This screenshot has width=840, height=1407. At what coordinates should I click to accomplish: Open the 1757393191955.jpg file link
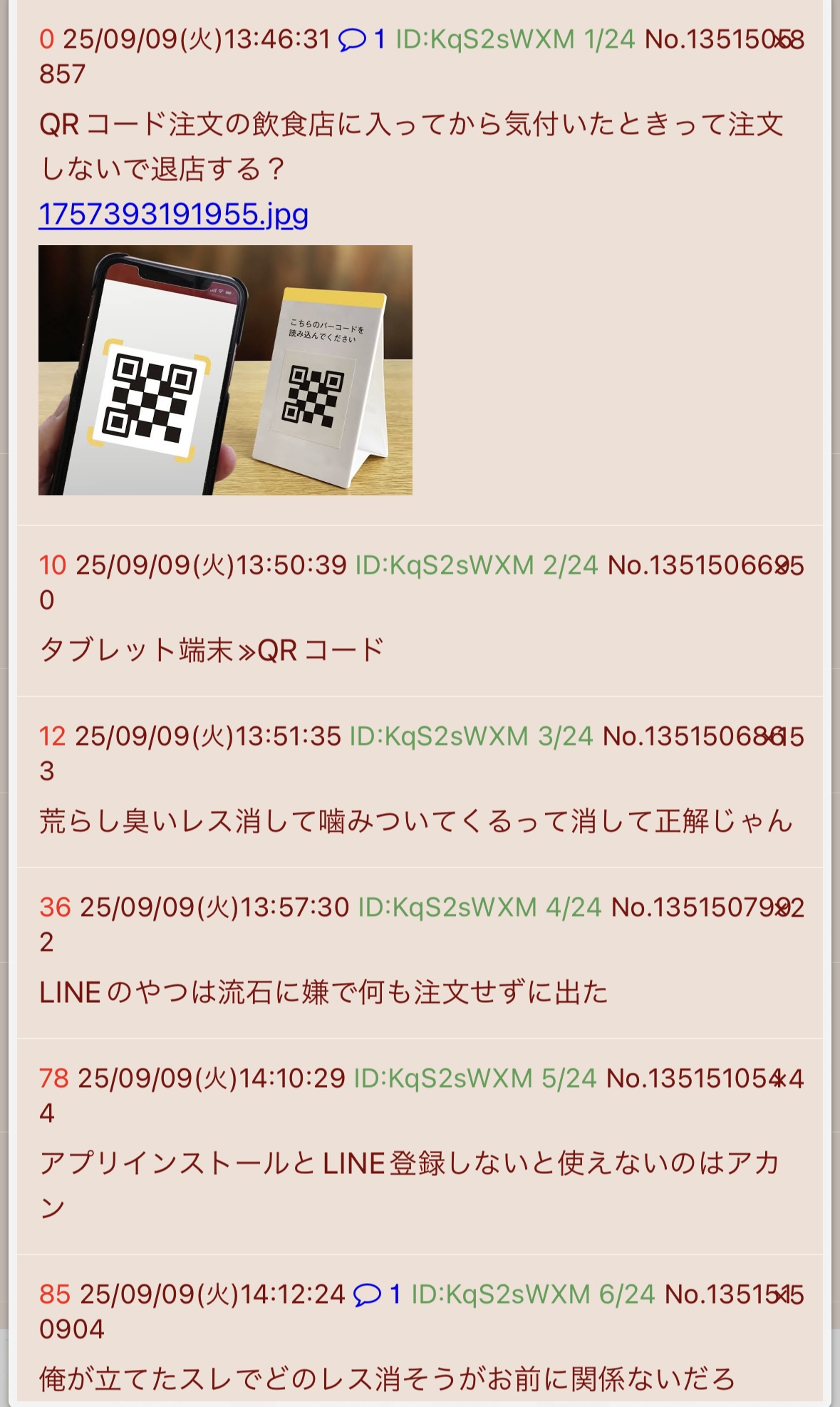click(x=173, y=214)
